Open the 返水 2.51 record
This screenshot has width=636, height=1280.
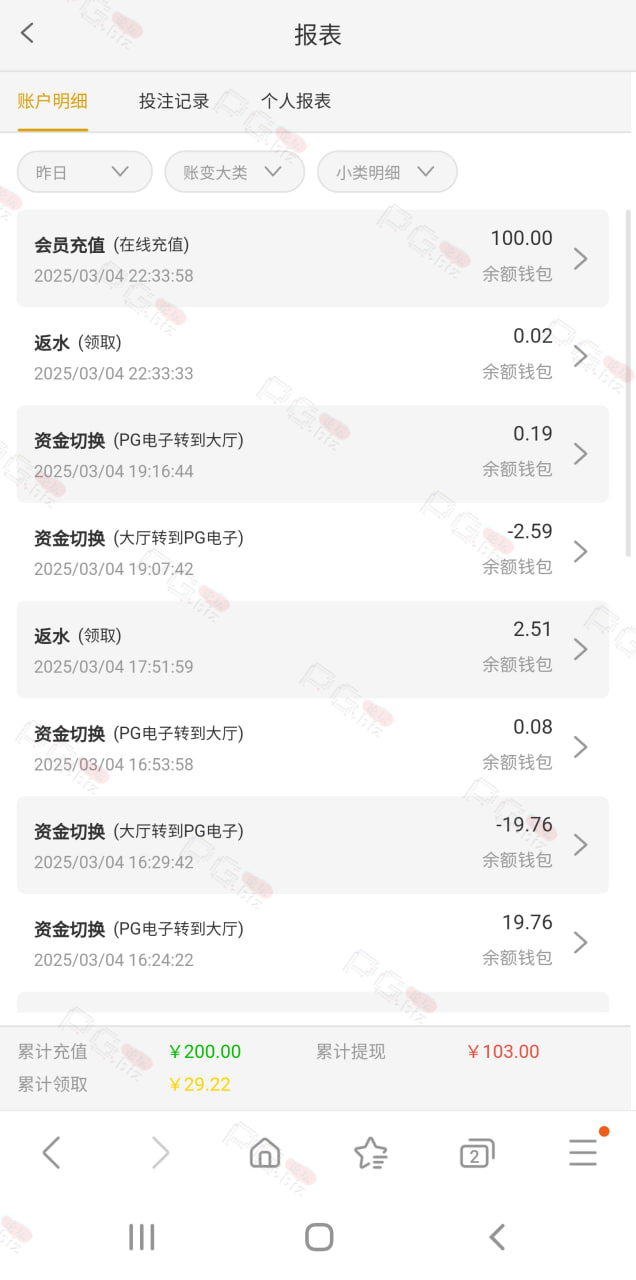pos(313,649)
